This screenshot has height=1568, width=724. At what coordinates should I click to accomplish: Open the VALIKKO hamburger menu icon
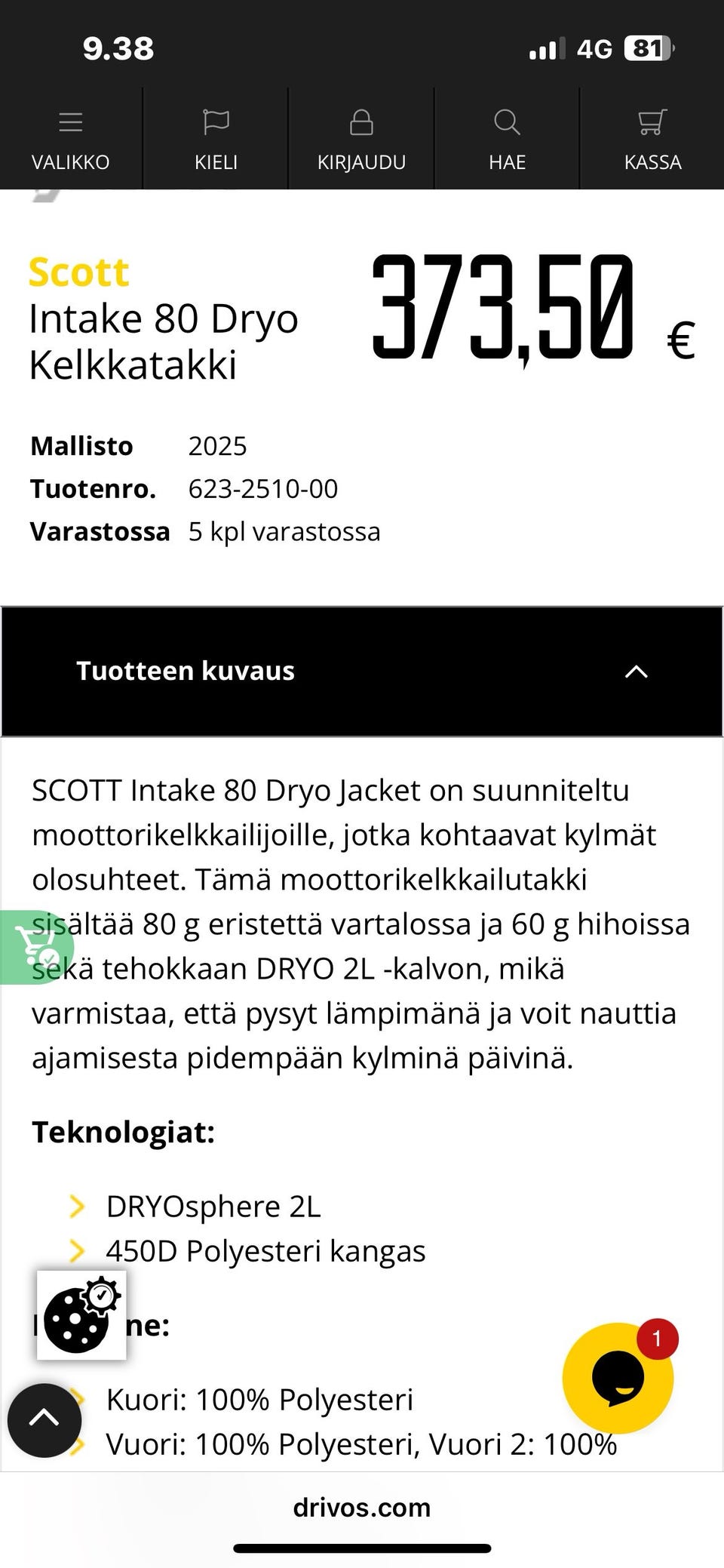pyautogui.click(x=70, y=122)
